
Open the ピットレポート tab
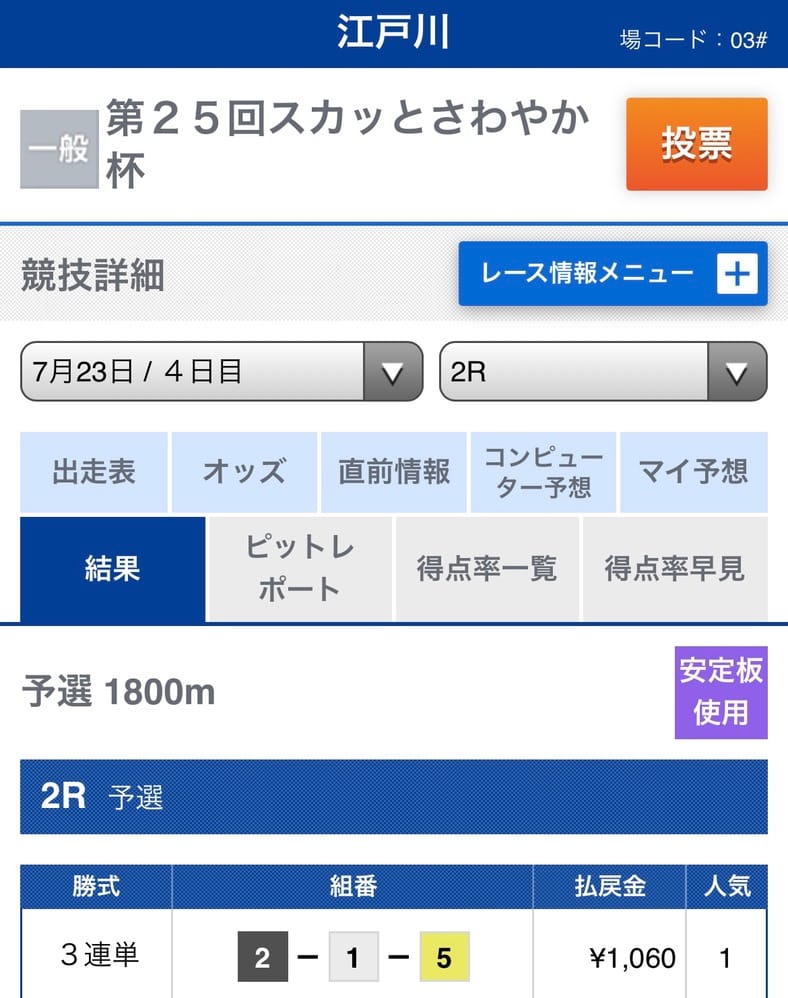[298, 568]
